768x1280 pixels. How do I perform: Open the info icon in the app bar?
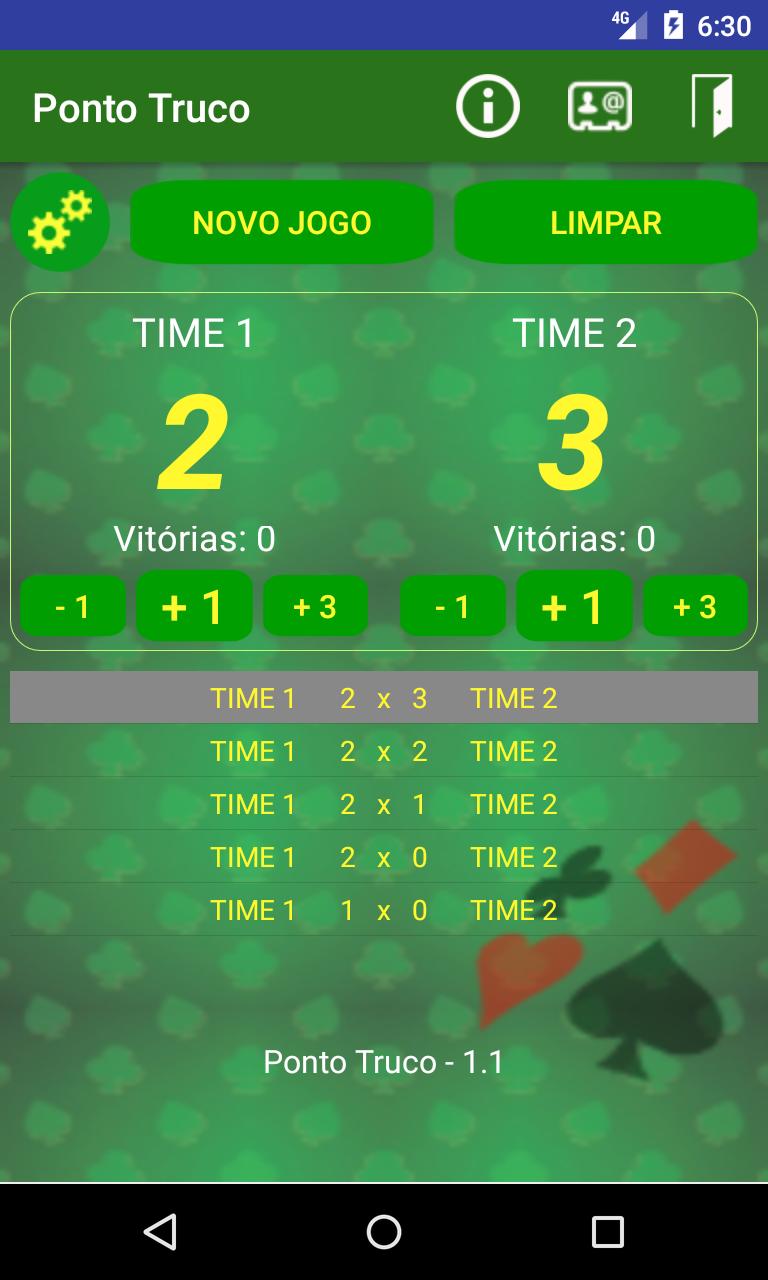488,106
